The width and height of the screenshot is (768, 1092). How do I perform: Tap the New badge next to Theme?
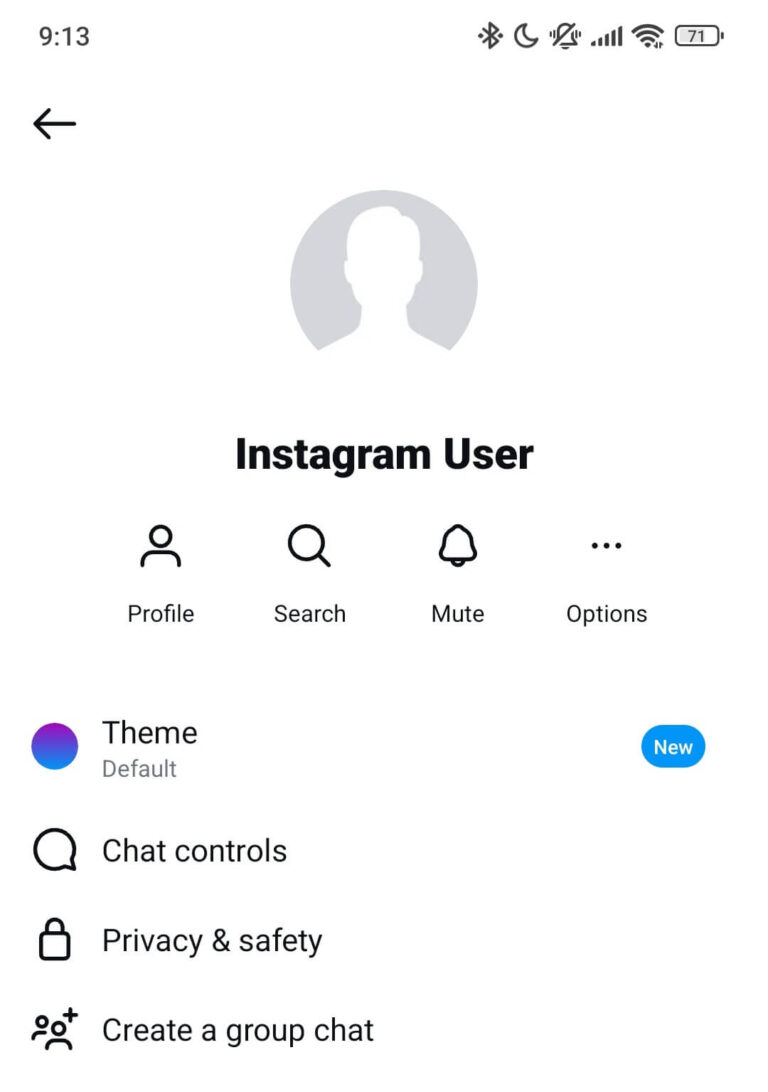[673, 746]
